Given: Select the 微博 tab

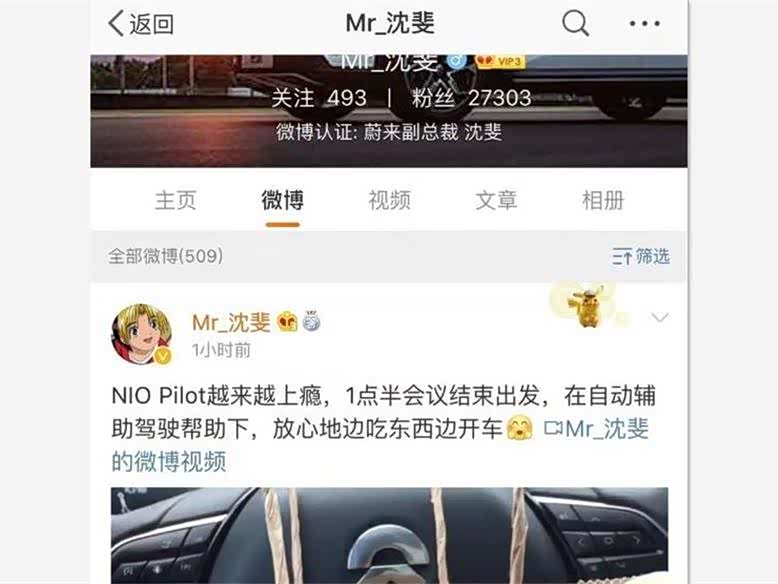Looking at the screenshot, I should coord(282,200).
